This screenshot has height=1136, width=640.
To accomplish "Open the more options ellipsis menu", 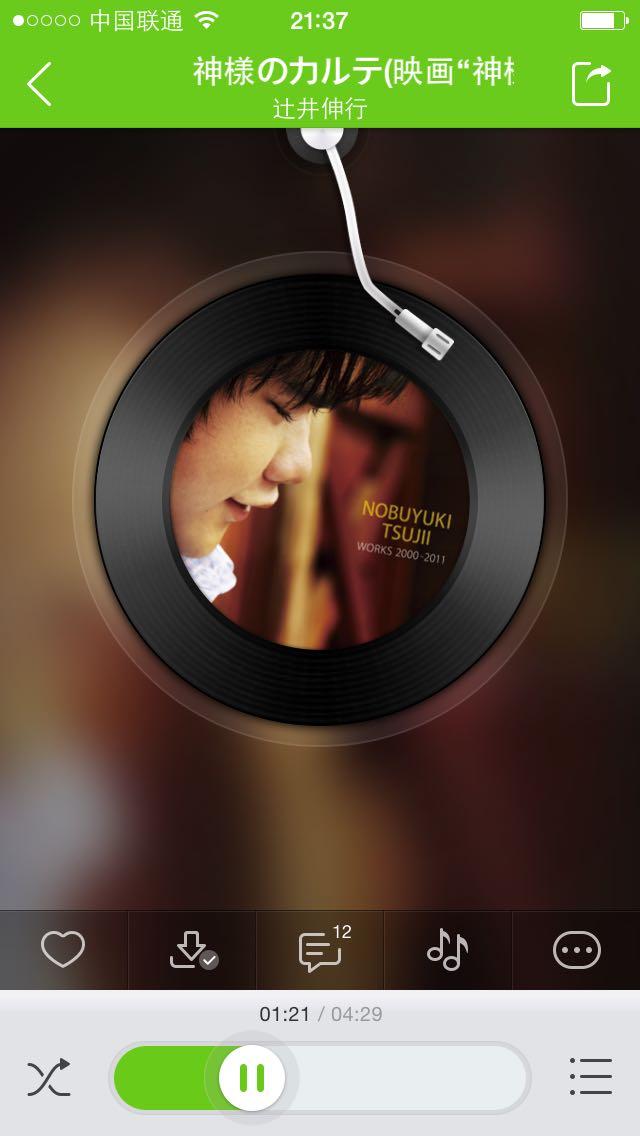I will pos(577,950).
